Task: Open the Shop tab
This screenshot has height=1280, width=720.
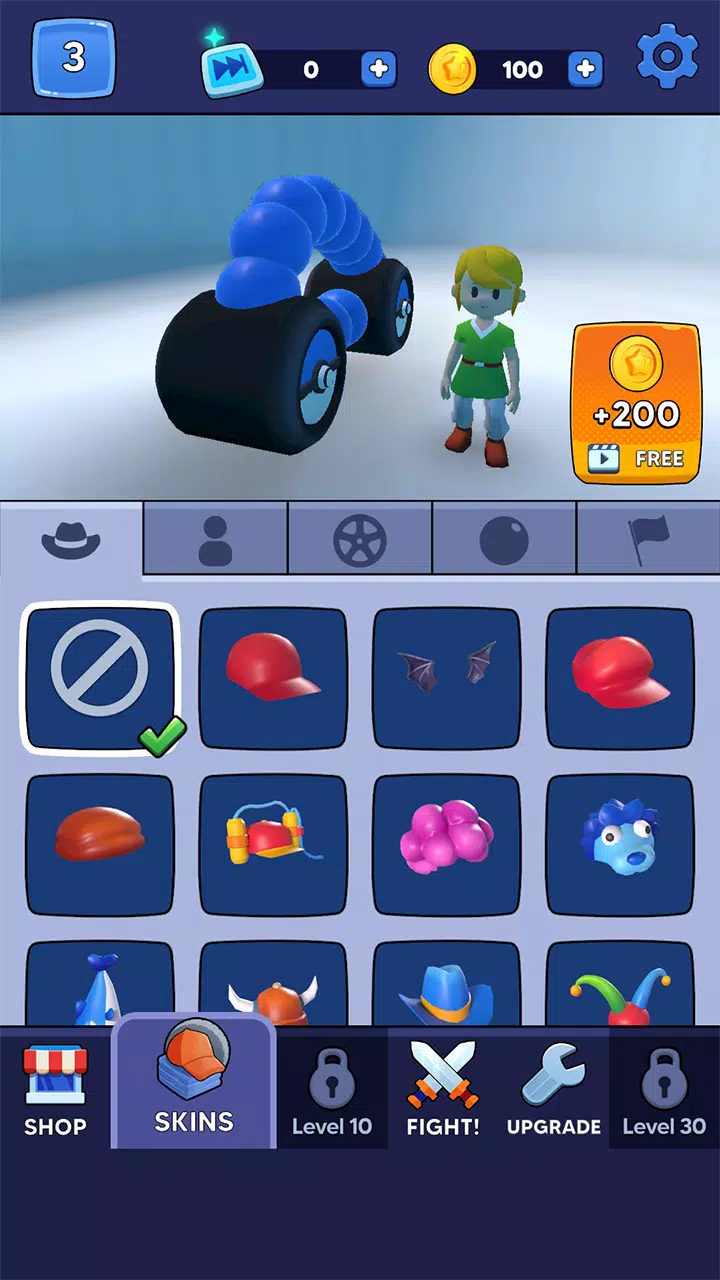Action: click(x=55, y=1090)
